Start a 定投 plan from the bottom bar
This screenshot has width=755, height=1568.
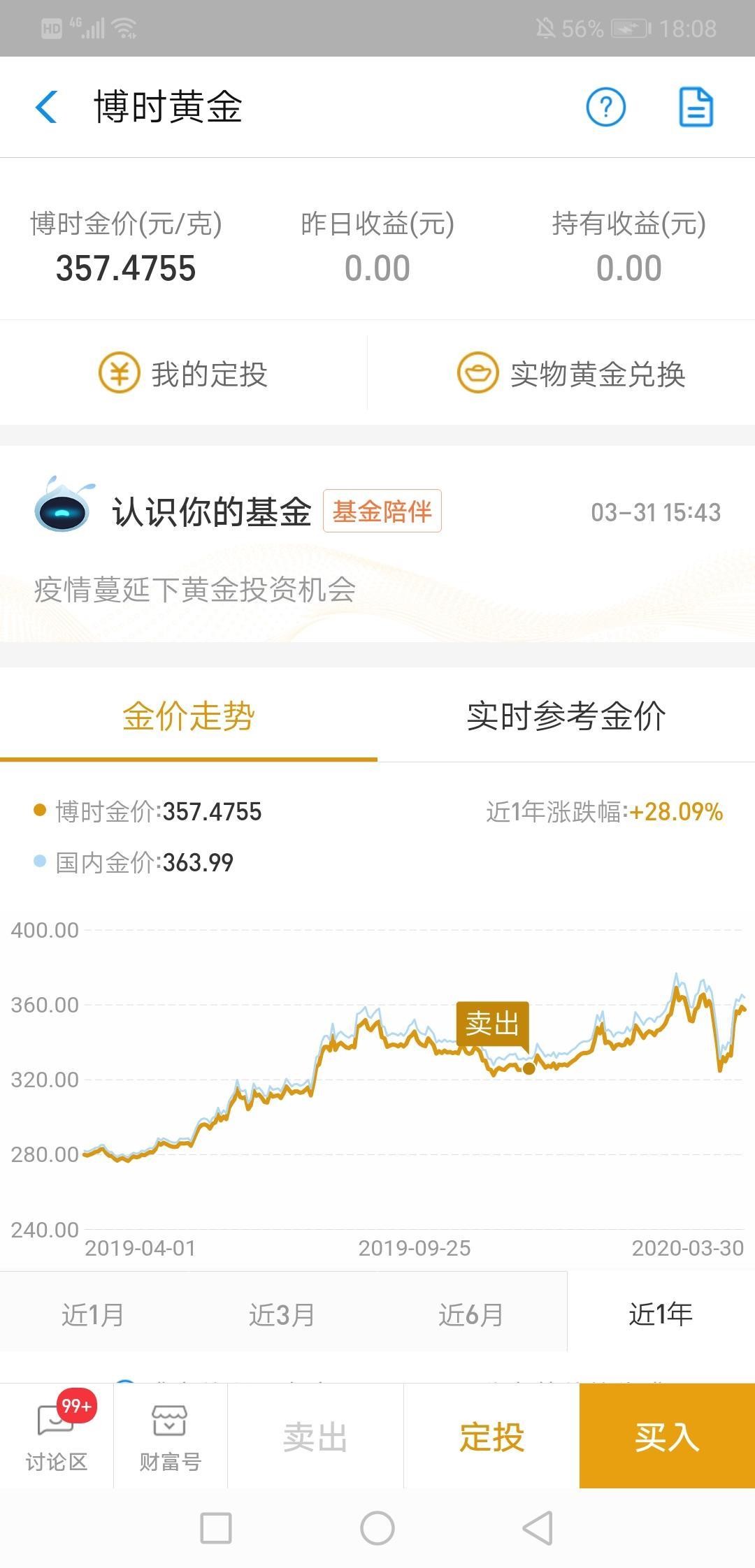point(491,1437)
